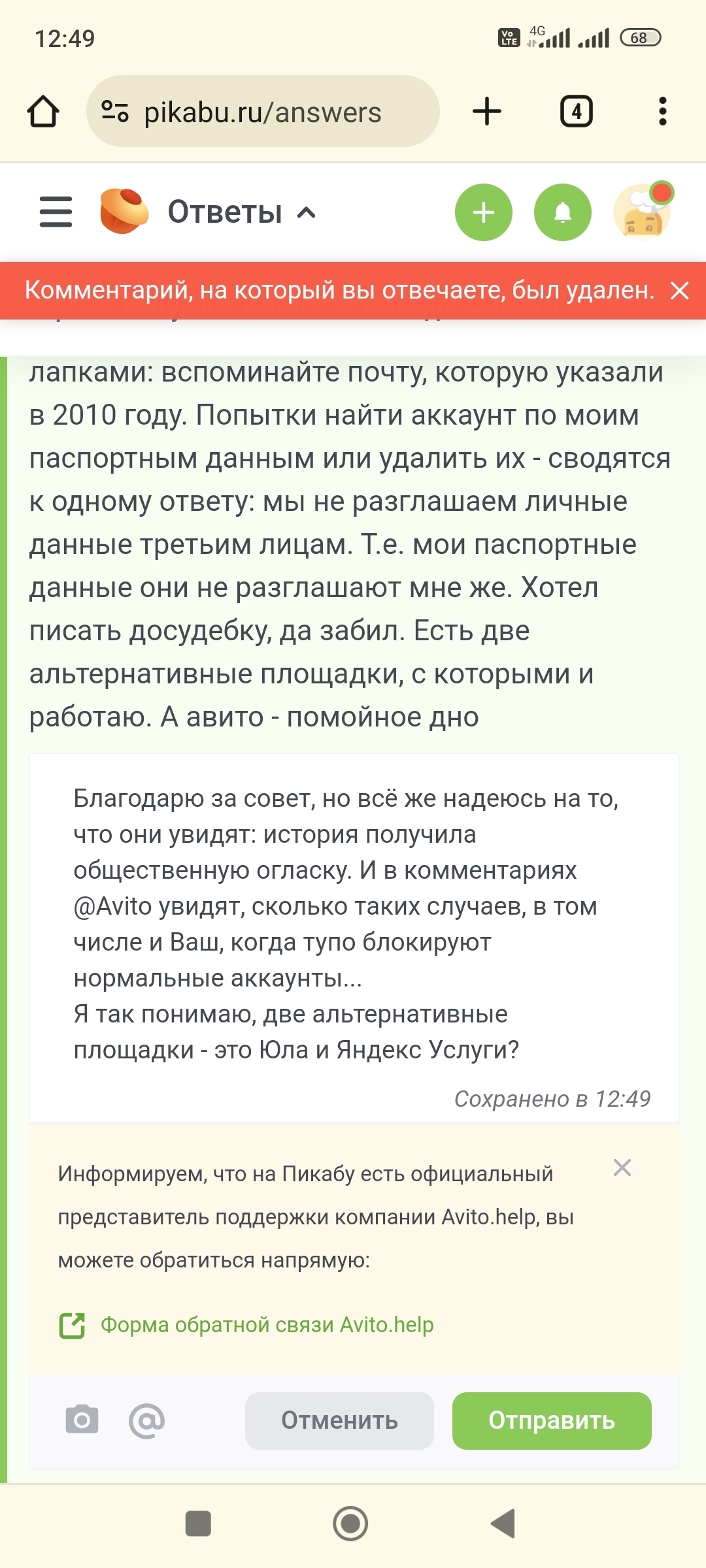Open the notifications bell
The width and height of the screenshot is (706, 1568).
pyautogui.click(x=563, y=212)
